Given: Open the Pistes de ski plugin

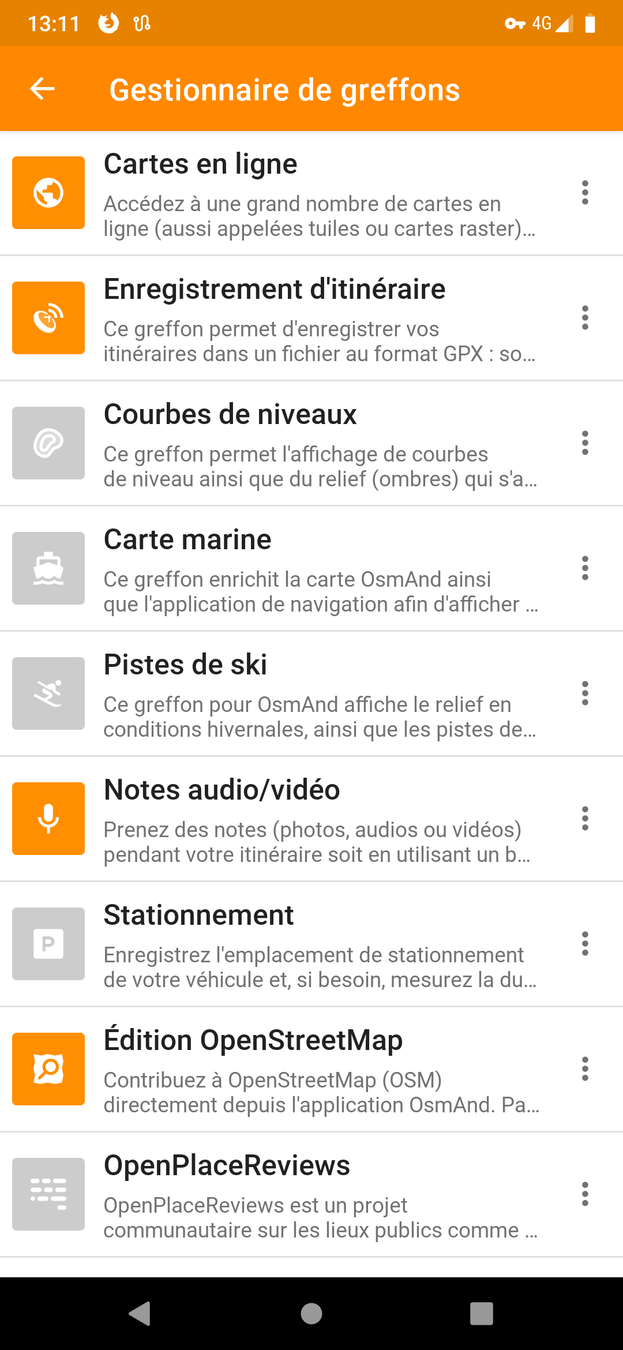Looking at the screenshot, I should point(300,694).
